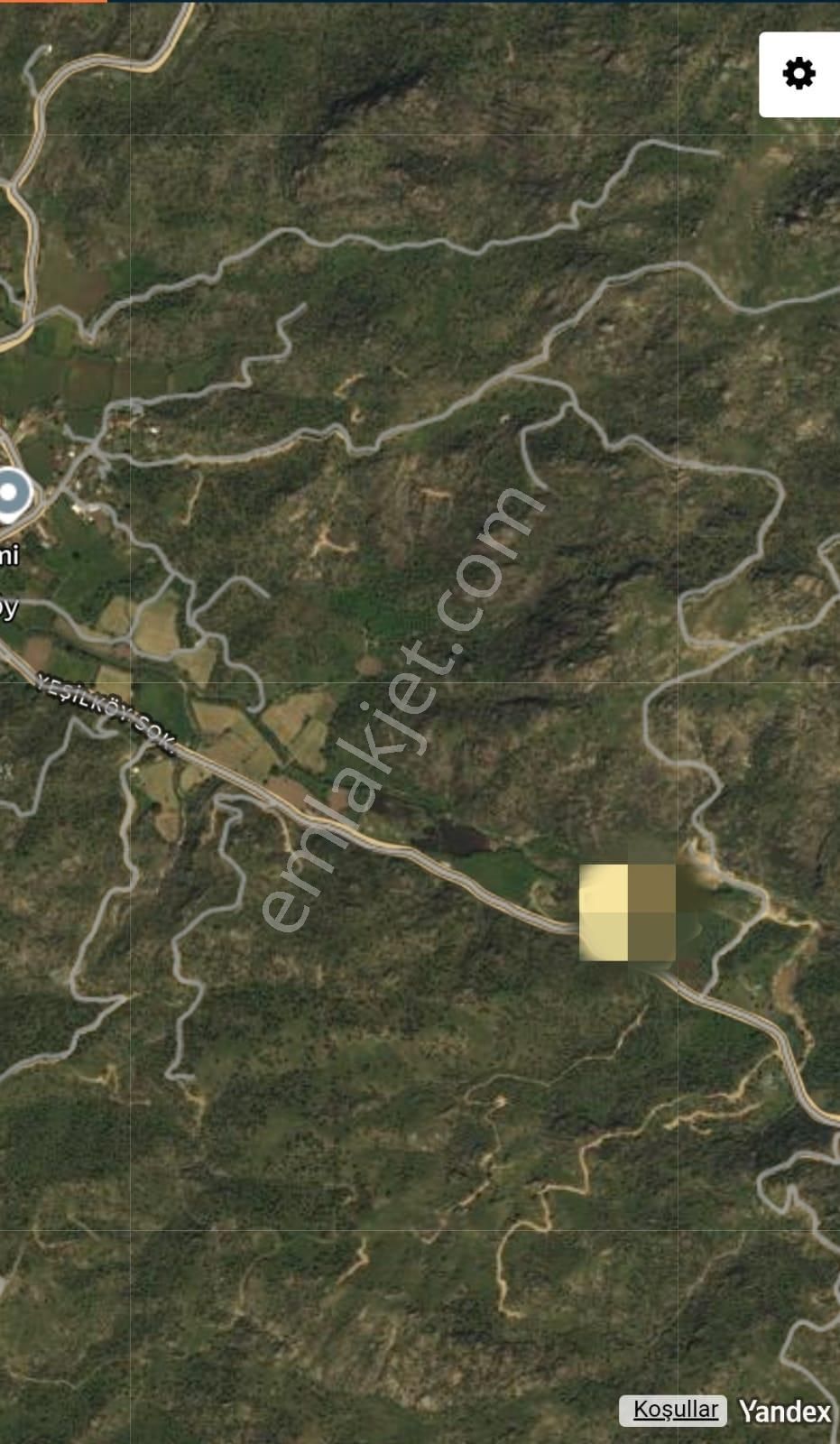The height and width of the screenshot is (1444, 840).
Task: Tap the location pin marker on map
Action: (11, 495)
